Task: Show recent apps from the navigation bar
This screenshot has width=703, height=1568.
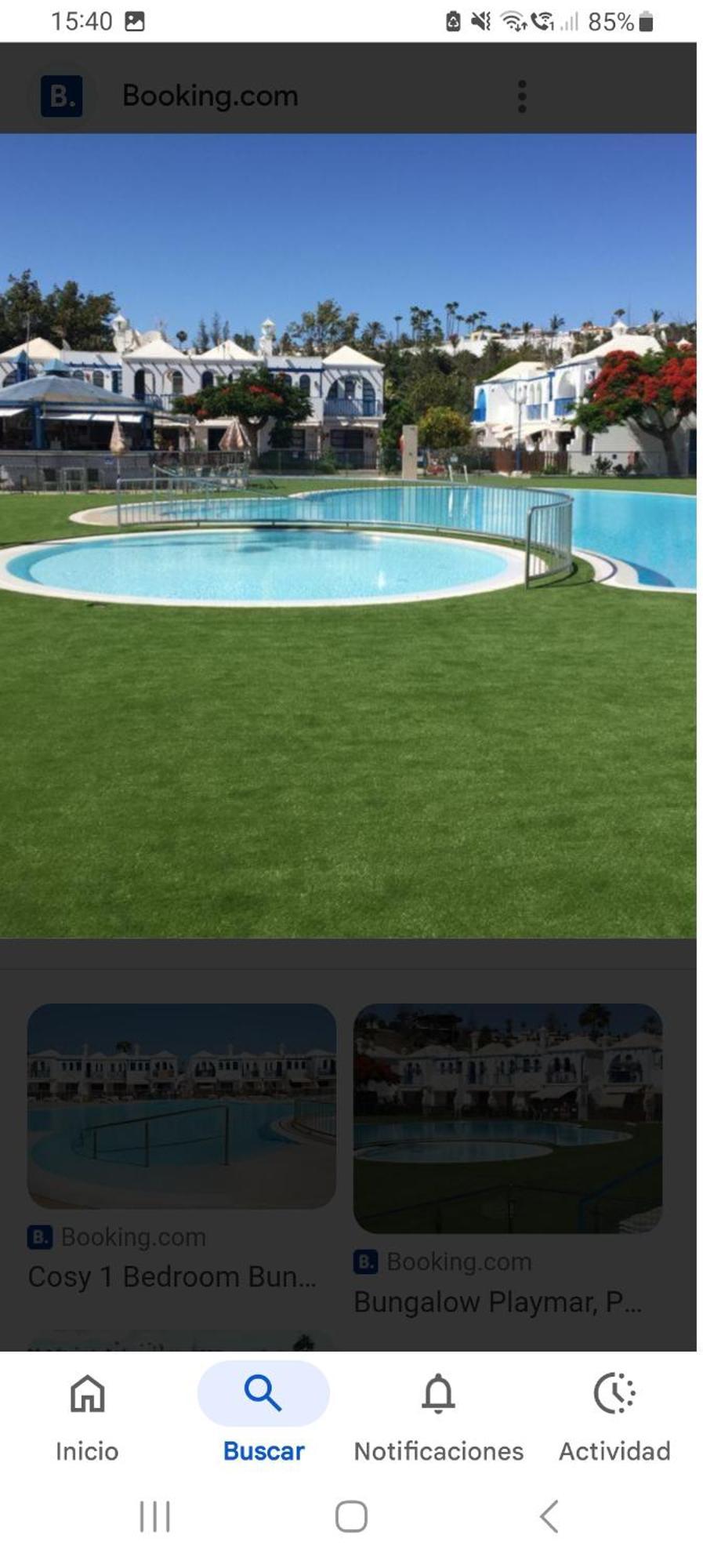Action: (154, 1516)
